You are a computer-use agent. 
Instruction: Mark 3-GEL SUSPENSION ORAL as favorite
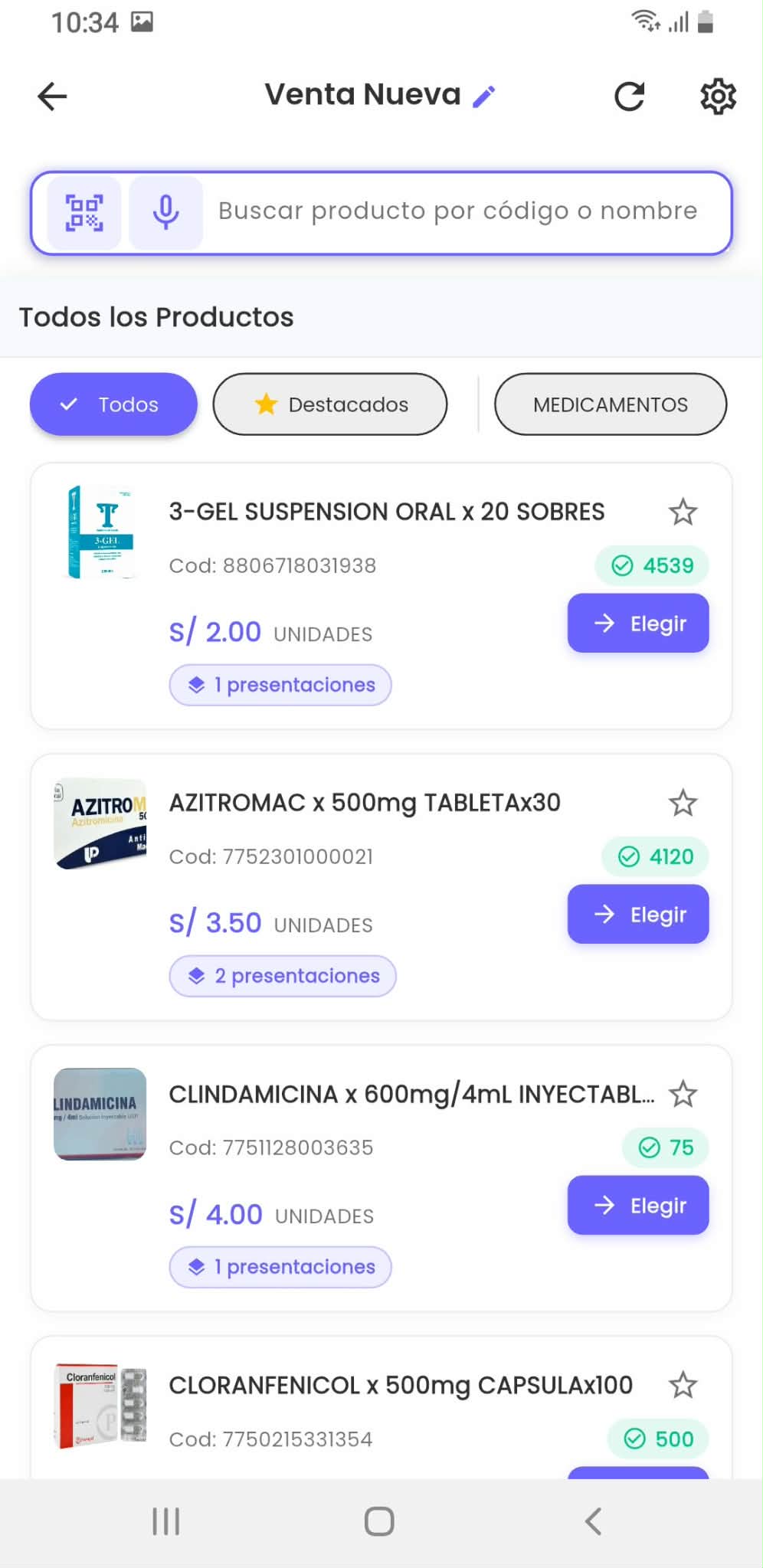coord(682,512)
